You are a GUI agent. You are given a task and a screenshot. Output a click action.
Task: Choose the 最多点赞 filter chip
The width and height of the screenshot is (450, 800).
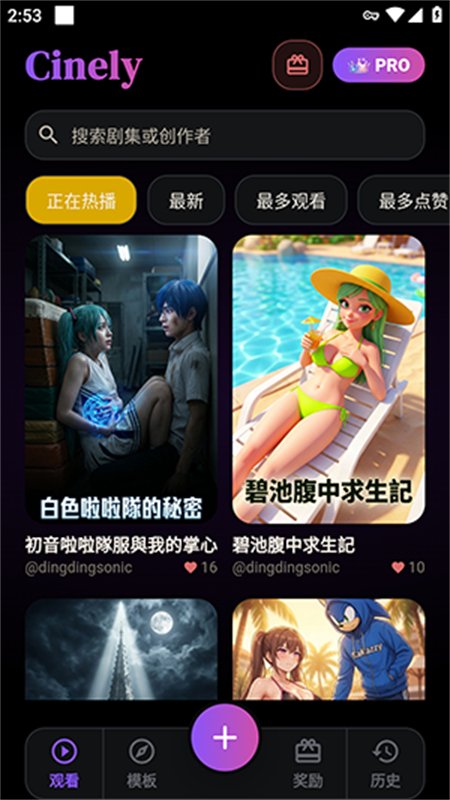pos(404,201)
